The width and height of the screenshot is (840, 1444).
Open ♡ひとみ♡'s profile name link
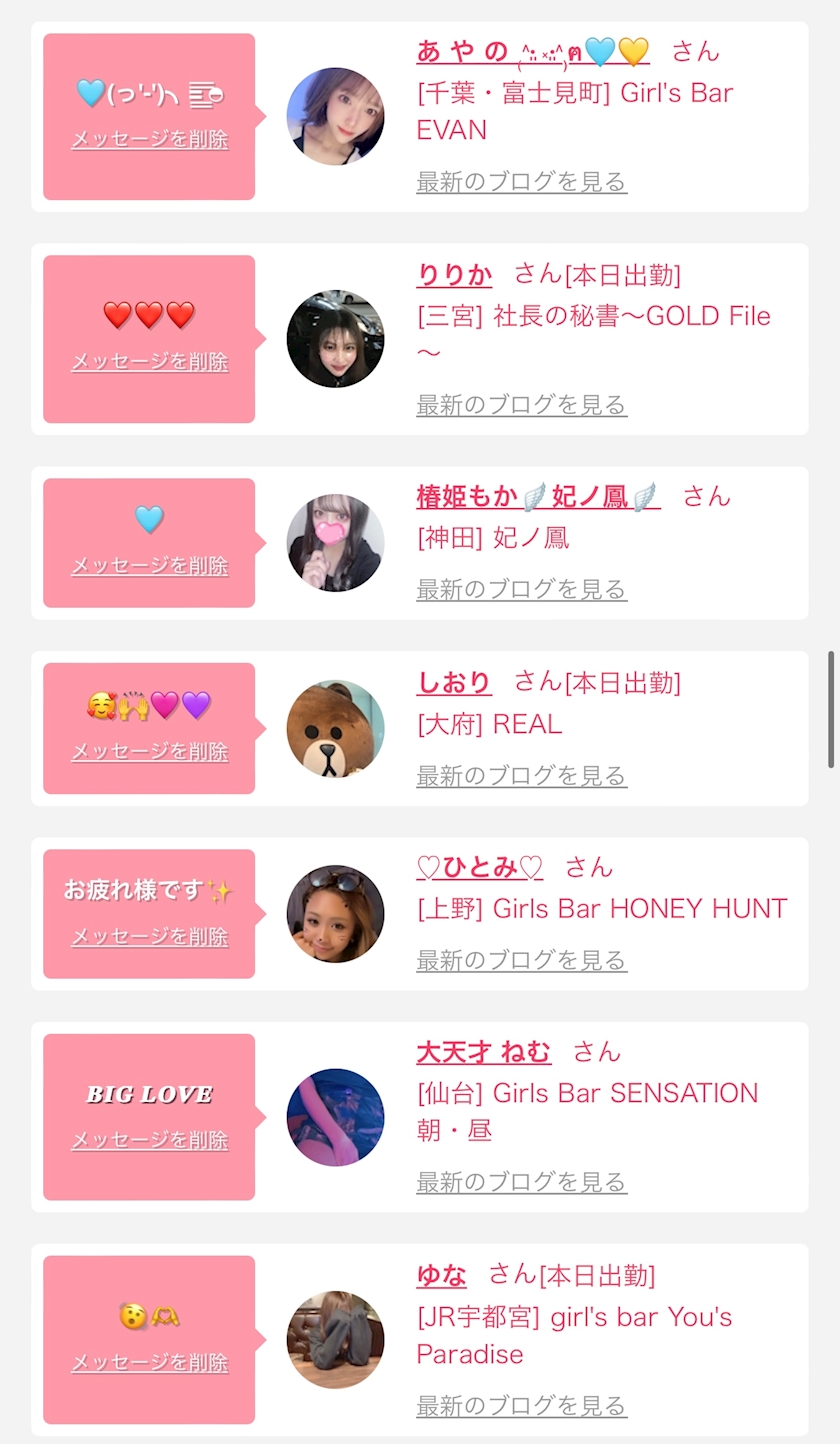[479, 867]
